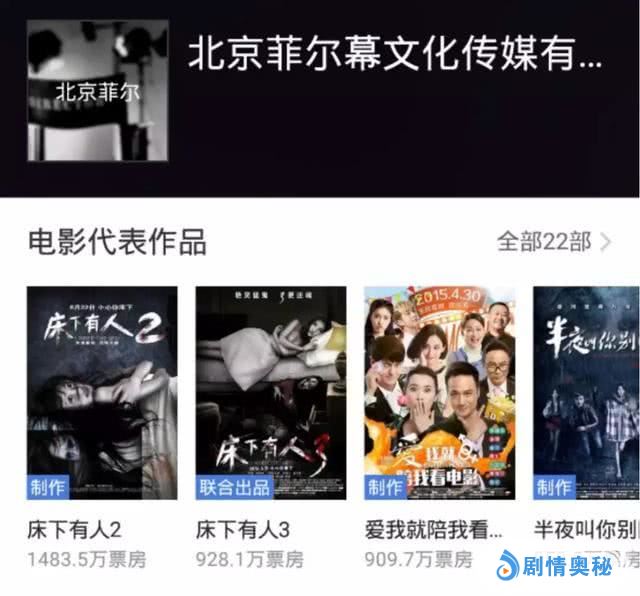Tap the 北京菲尔 company avatar
Screen dimensions: 640x596
click(x=97, y=91)
